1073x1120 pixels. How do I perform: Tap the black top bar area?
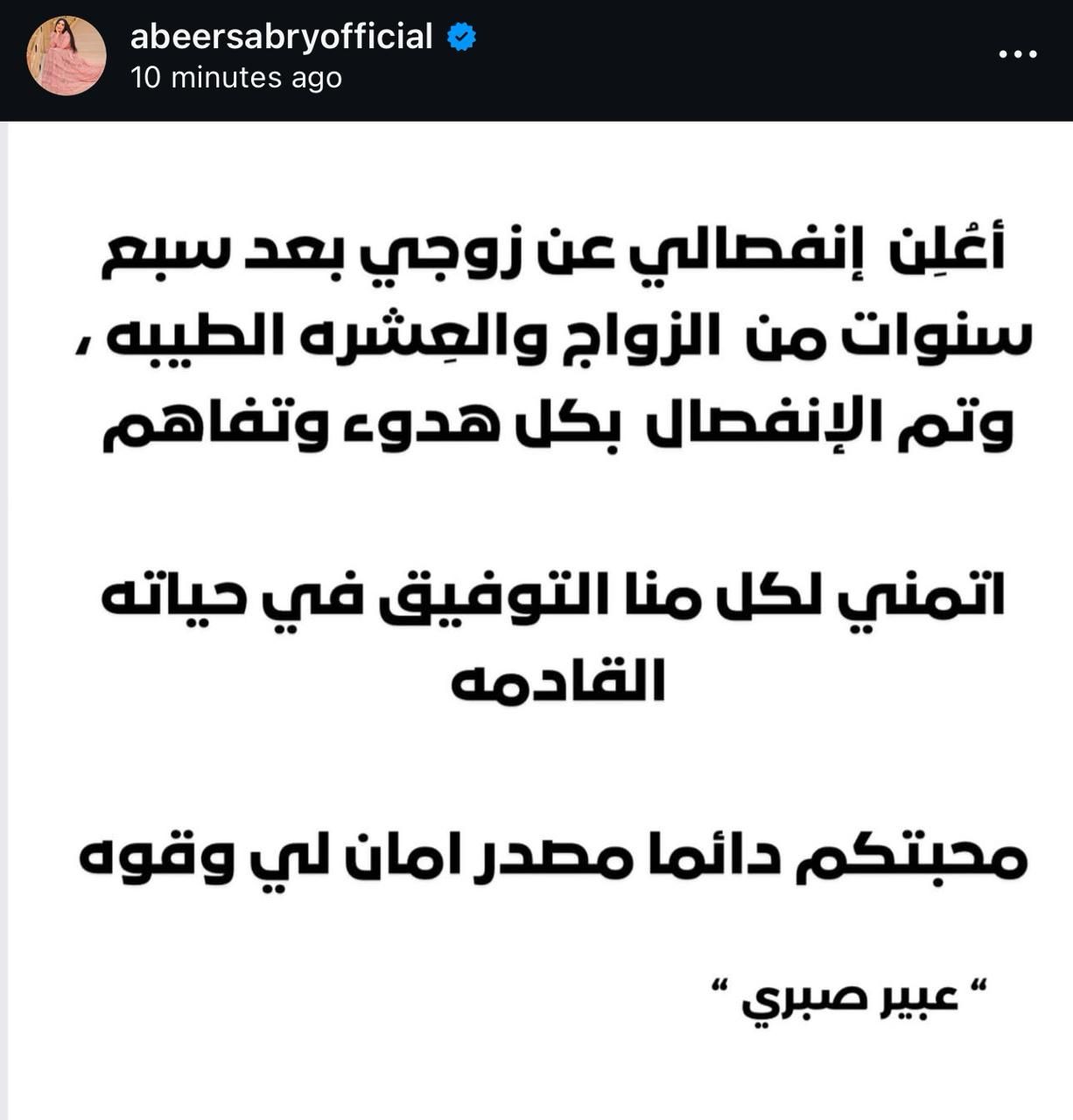point(700,57)
